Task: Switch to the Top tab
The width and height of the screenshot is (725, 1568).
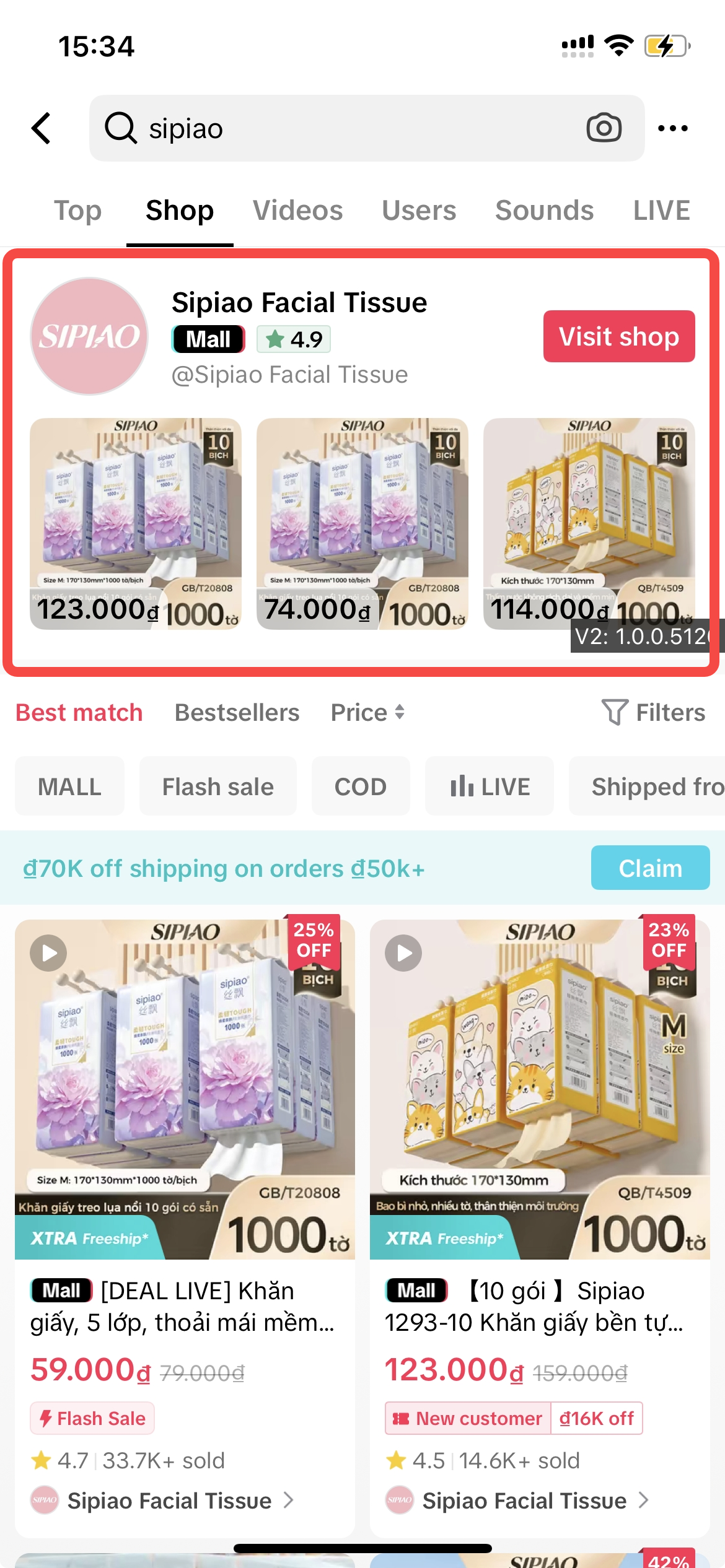Action: 77,211
